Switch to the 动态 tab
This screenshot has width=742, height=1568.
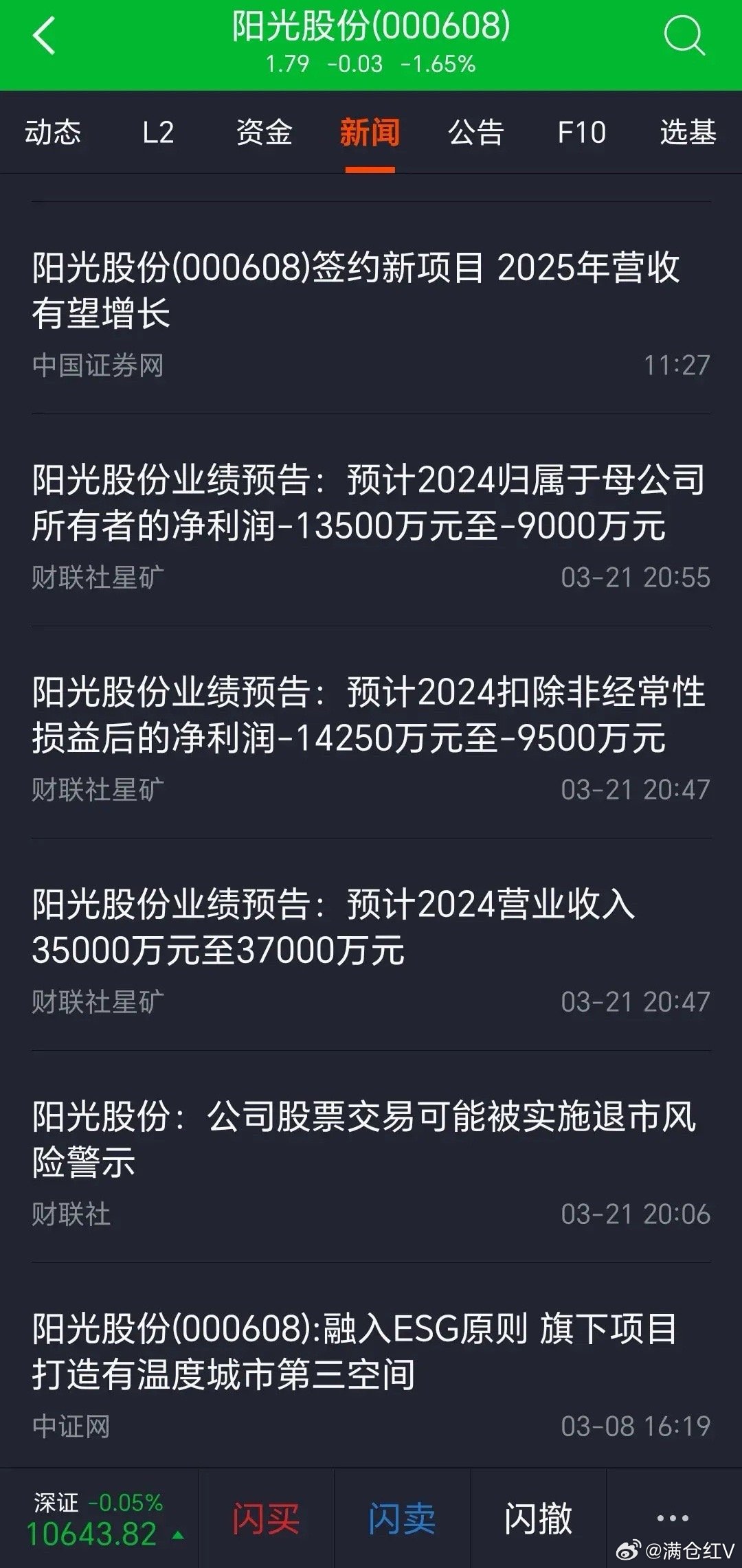pos(53,133)
